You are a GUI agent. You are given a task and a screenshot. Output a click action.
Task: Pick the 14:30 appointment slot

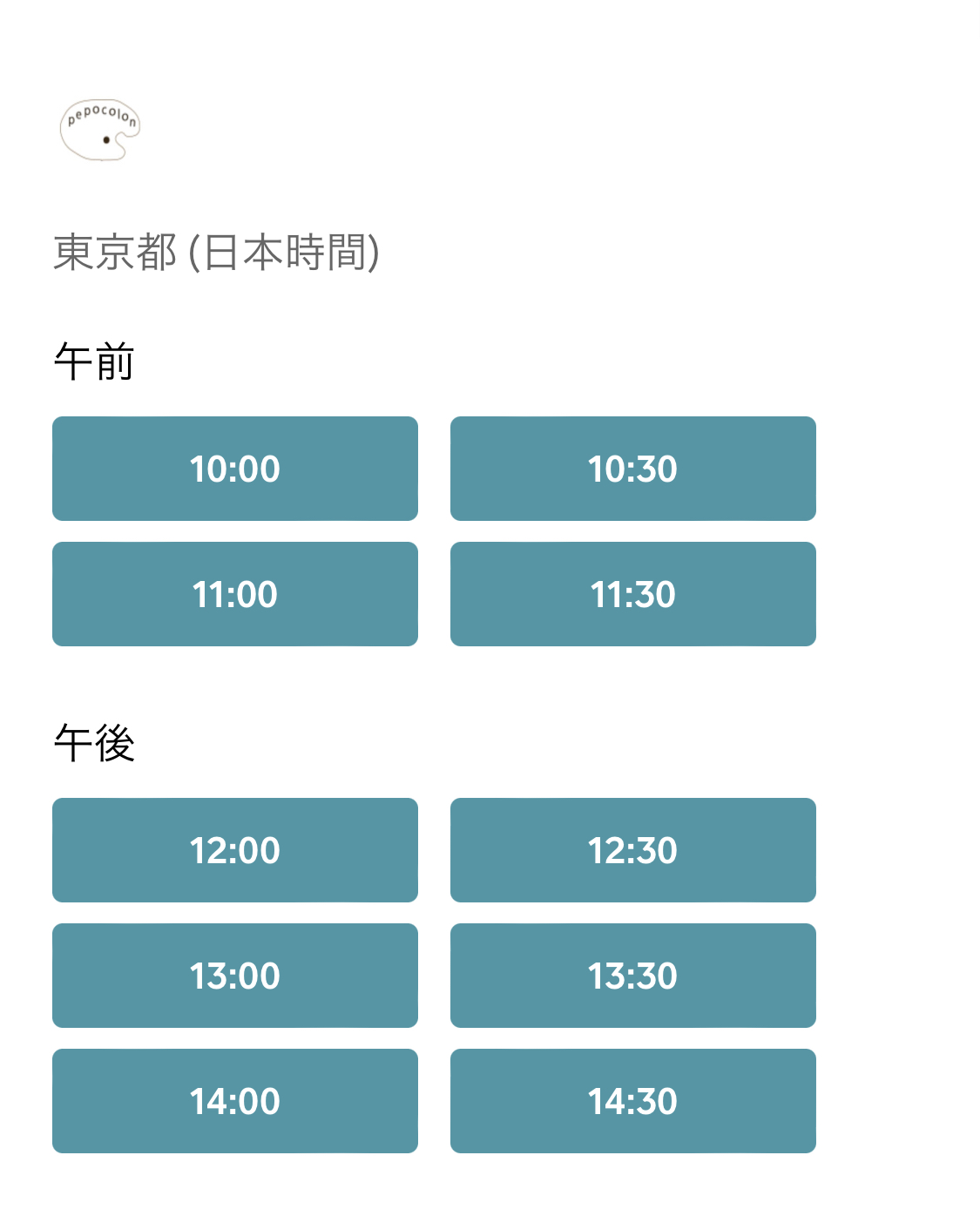(633, 1101)
